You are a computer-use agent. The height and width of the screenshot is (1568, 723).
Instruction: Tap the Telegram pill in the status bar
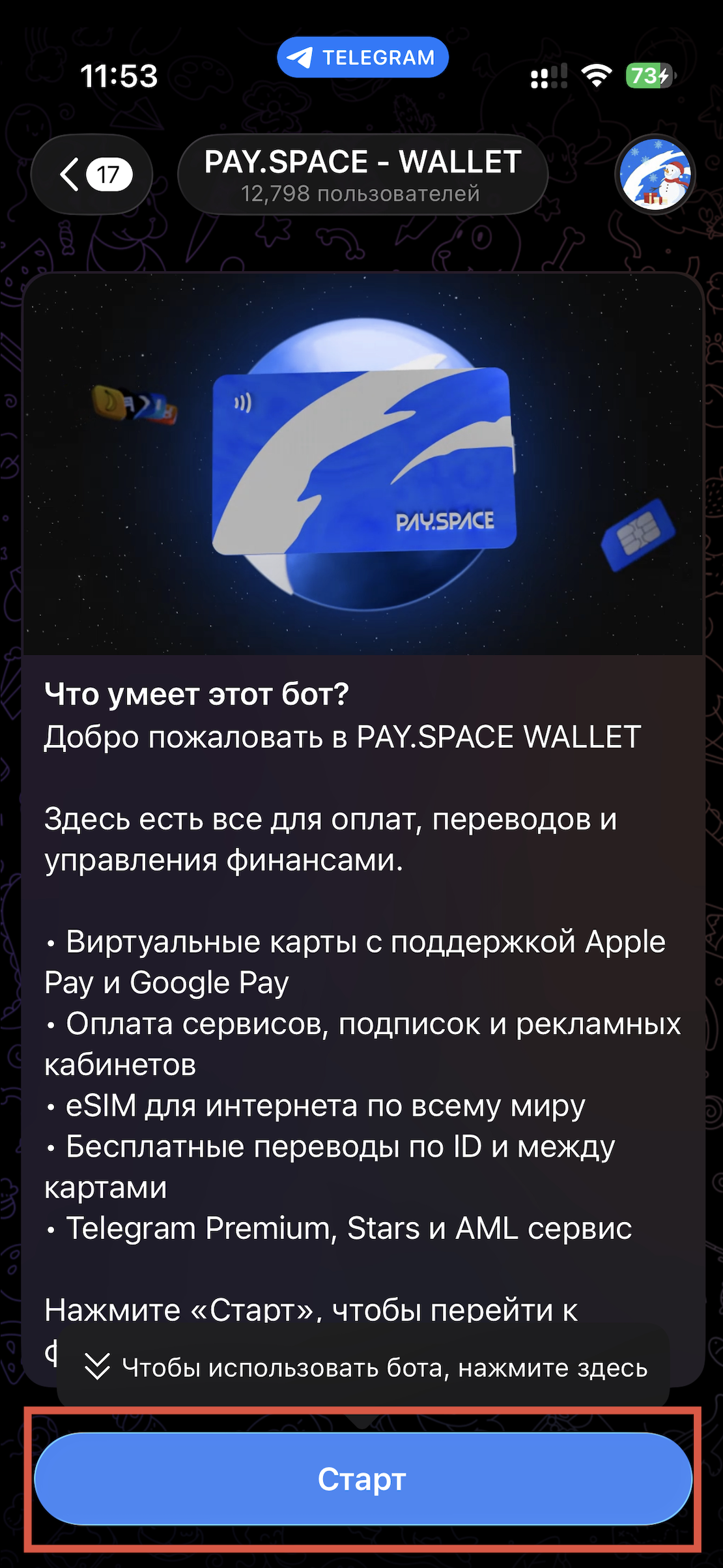pyautogui.click(x=362, y=57)
